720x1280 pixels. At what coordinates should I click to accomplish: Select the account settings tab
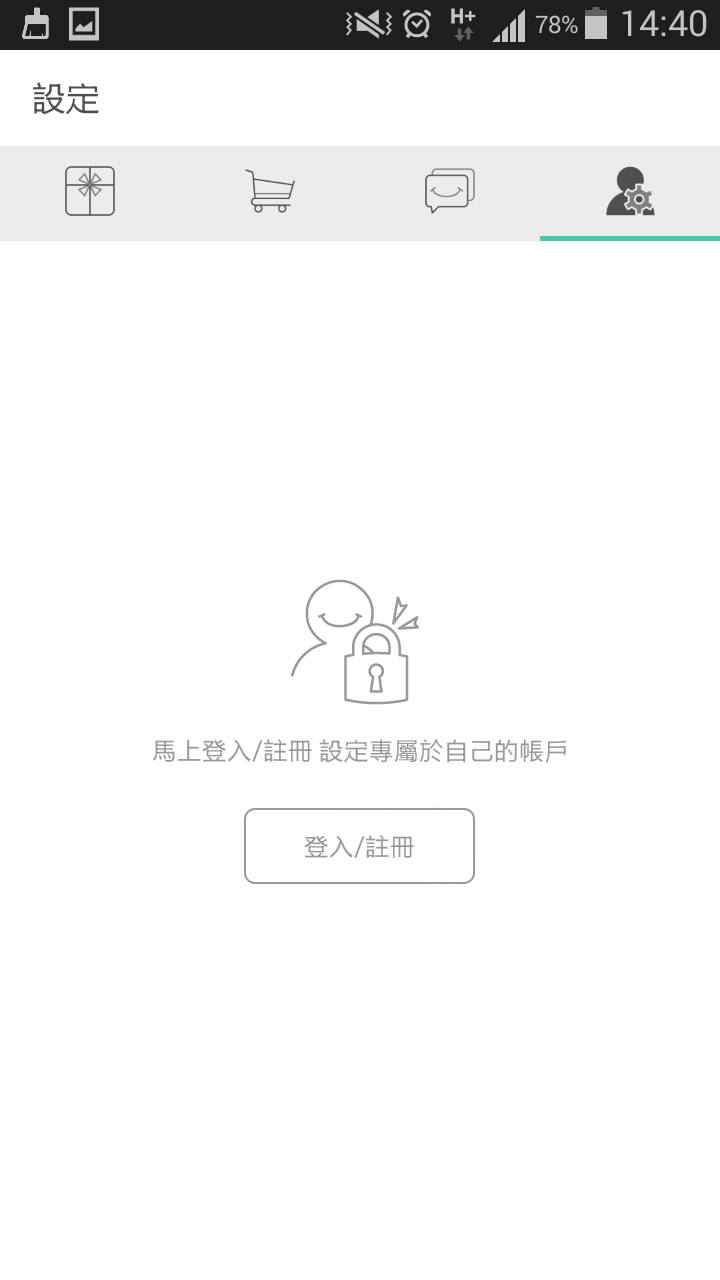coord(630,191)
